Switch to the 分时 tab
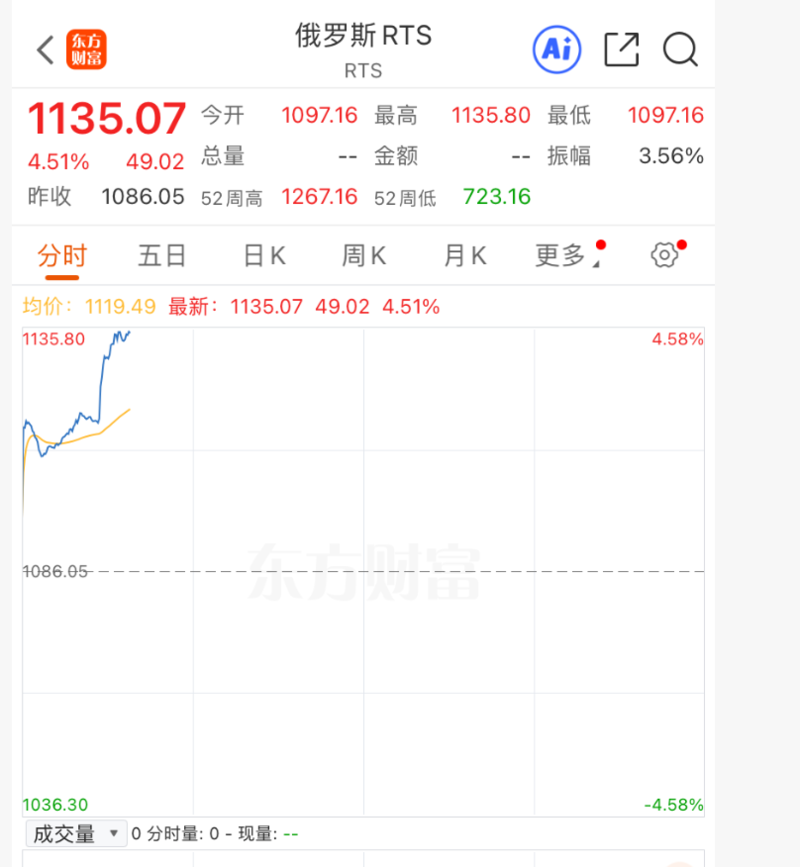Viewport: 800px width, 867px height. (x=62, y=256)
